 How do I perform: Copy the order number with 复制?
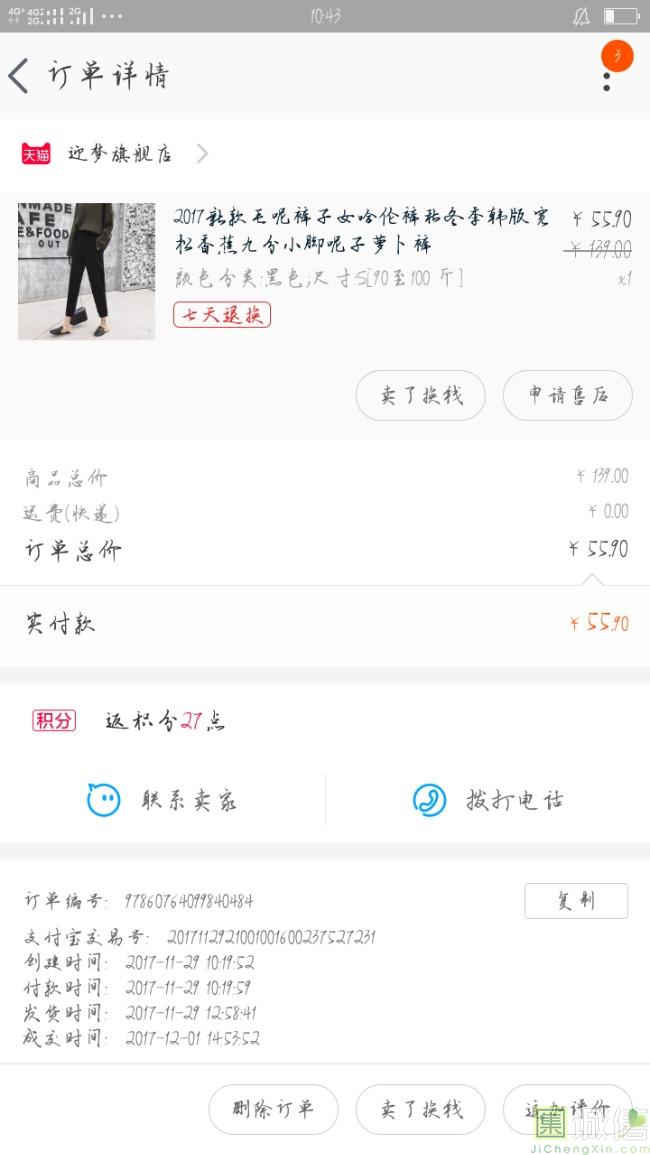point(576,900)
